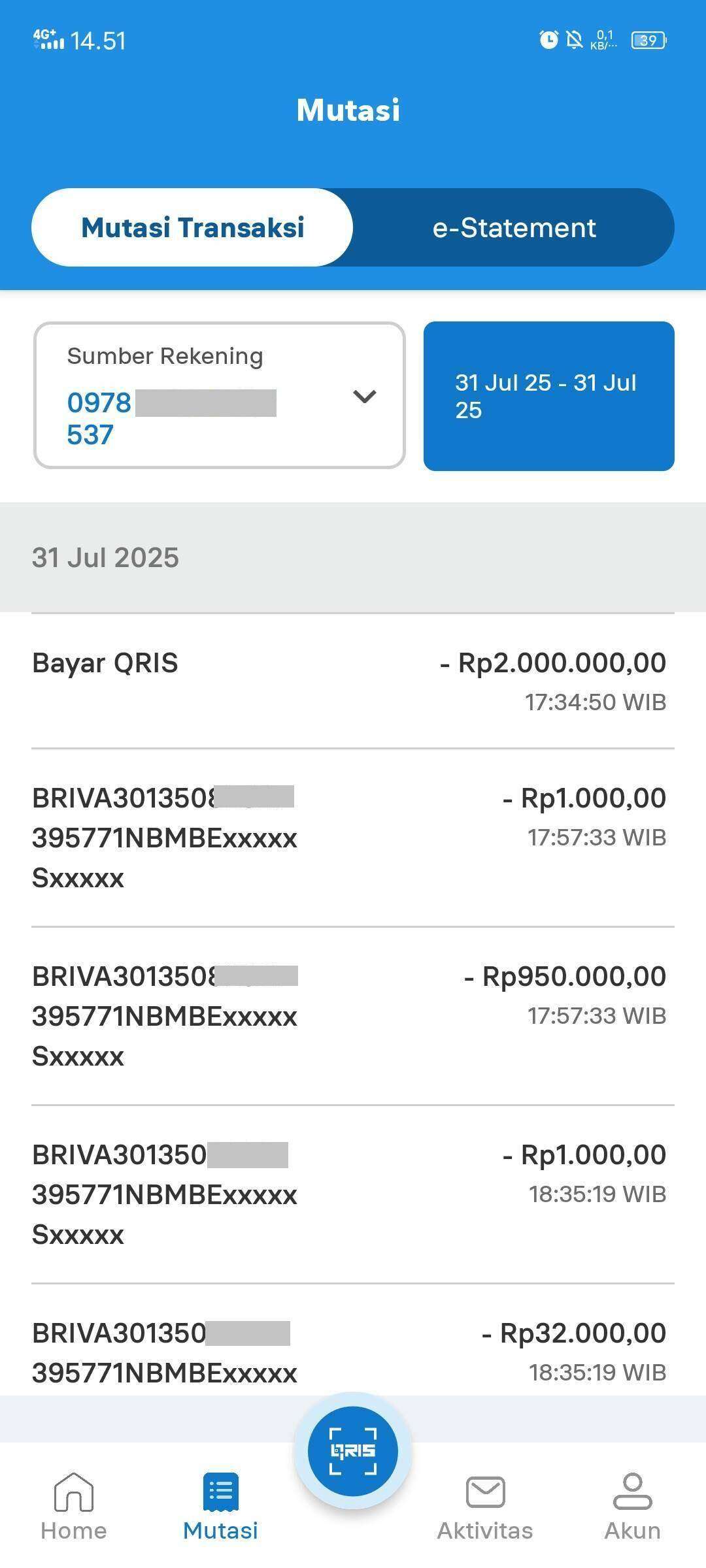Open the Aktivitas tab
Screen dimensions: 706x1568
(x=485, y=1507)
